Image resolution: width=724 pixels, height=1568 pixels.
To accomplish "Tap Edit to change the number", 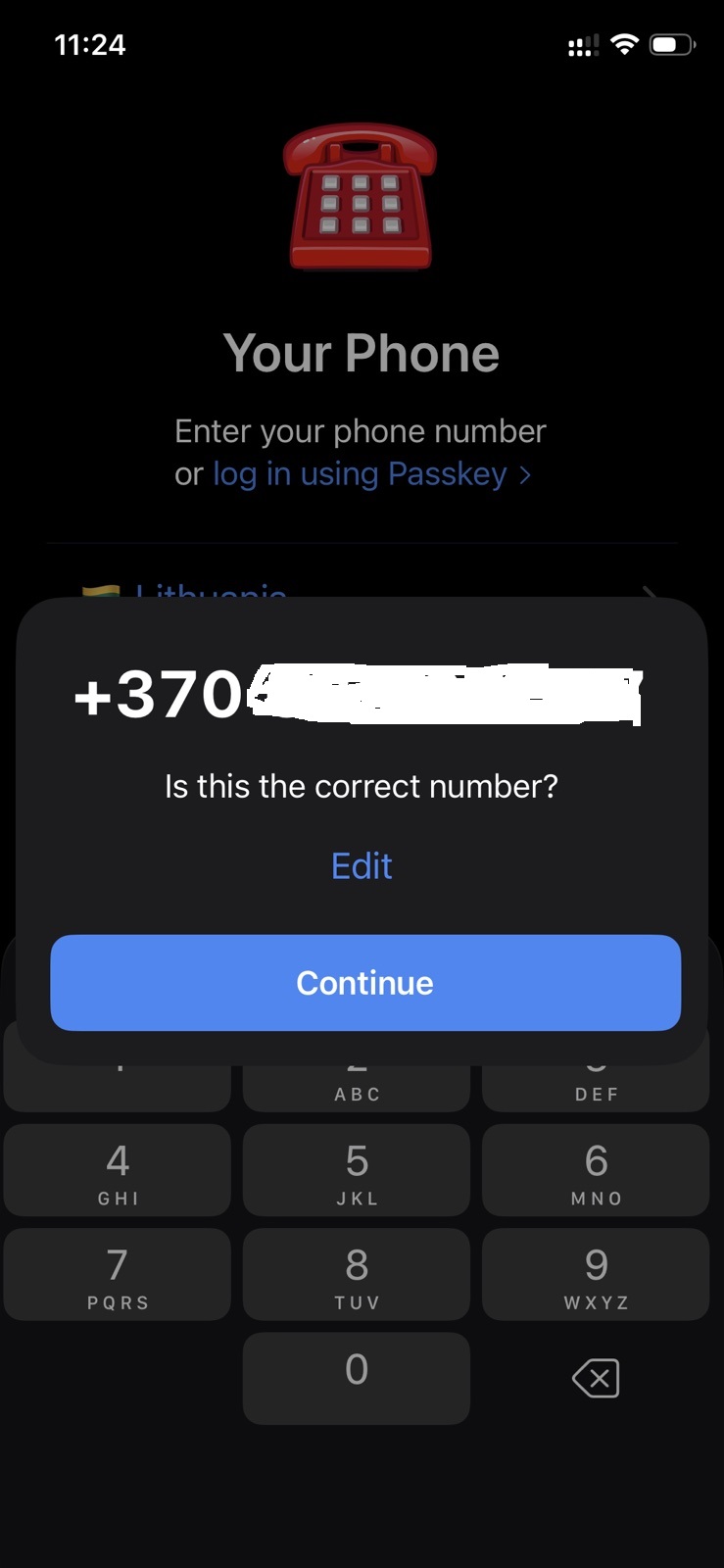I will pos(362,866).
